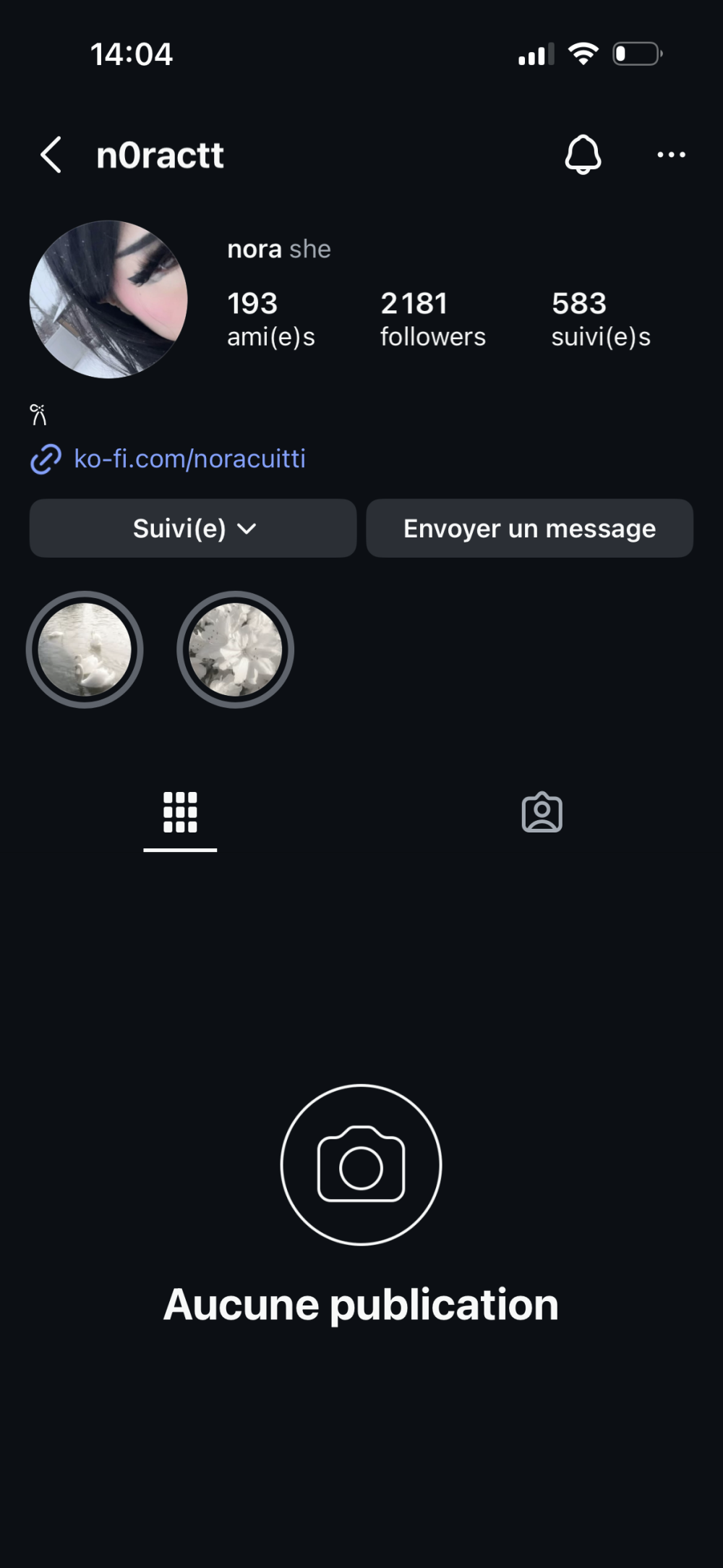Switch to the posts grid tab
723x1568 pixels.
180,813
